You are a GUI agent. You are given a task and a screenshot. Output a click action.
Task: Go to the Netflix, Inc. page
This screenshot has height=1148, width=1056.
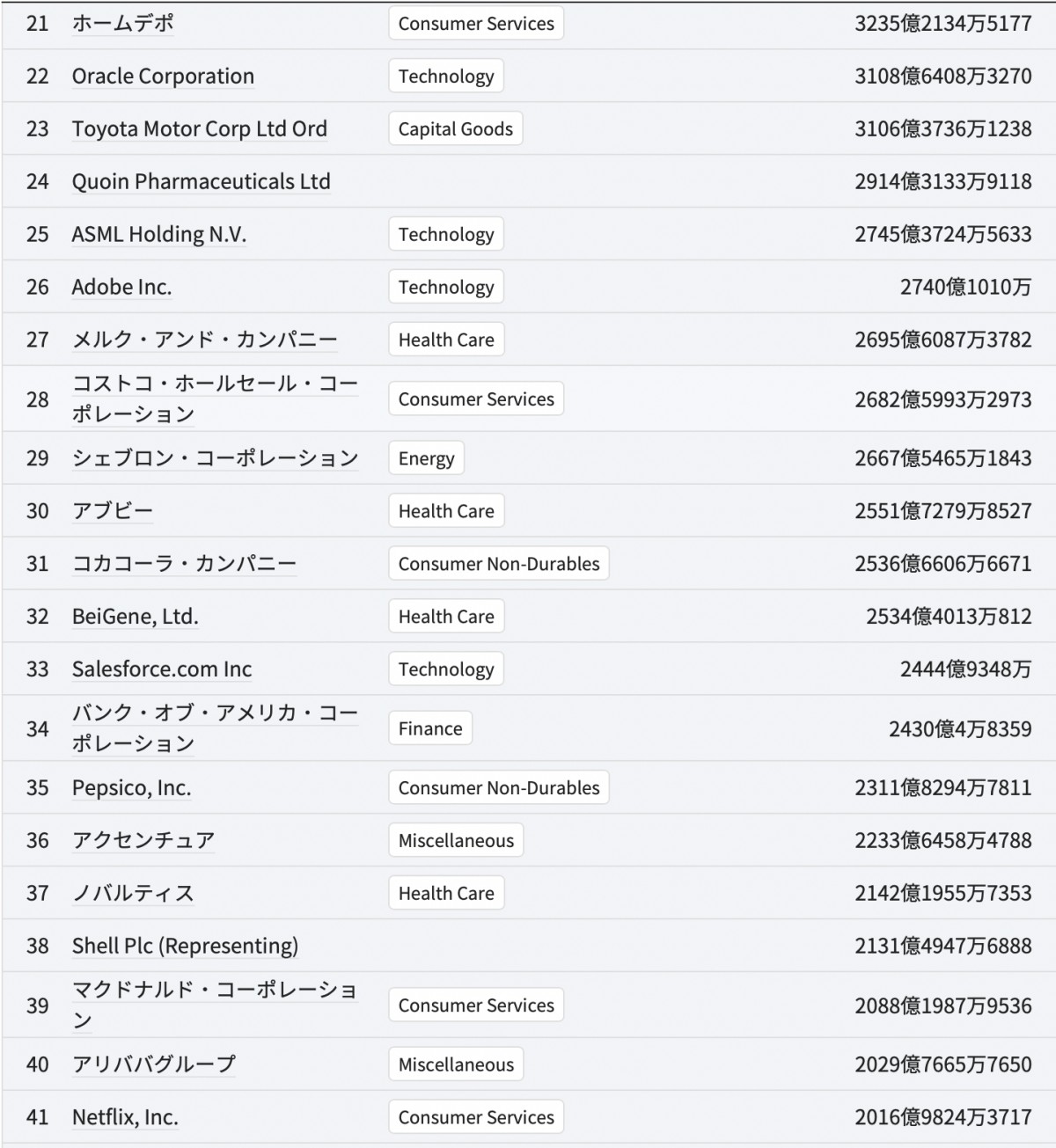point(125,1117)
